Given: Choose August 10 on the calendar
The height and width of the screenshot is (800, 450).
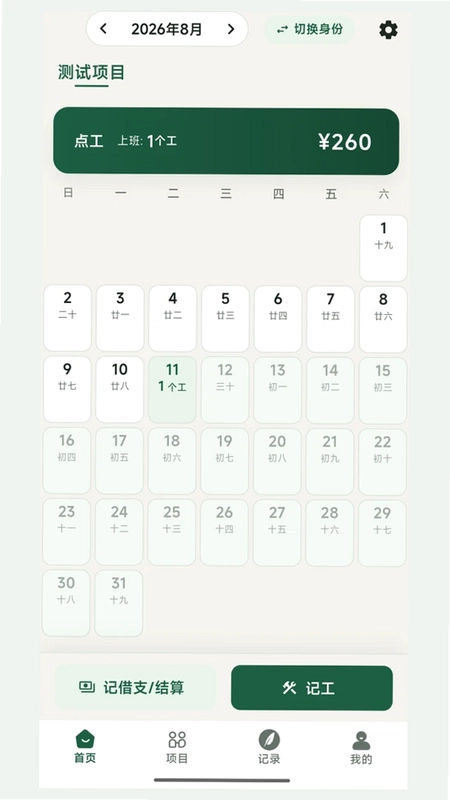Looking at the screenshot, I should pos(119,390).
